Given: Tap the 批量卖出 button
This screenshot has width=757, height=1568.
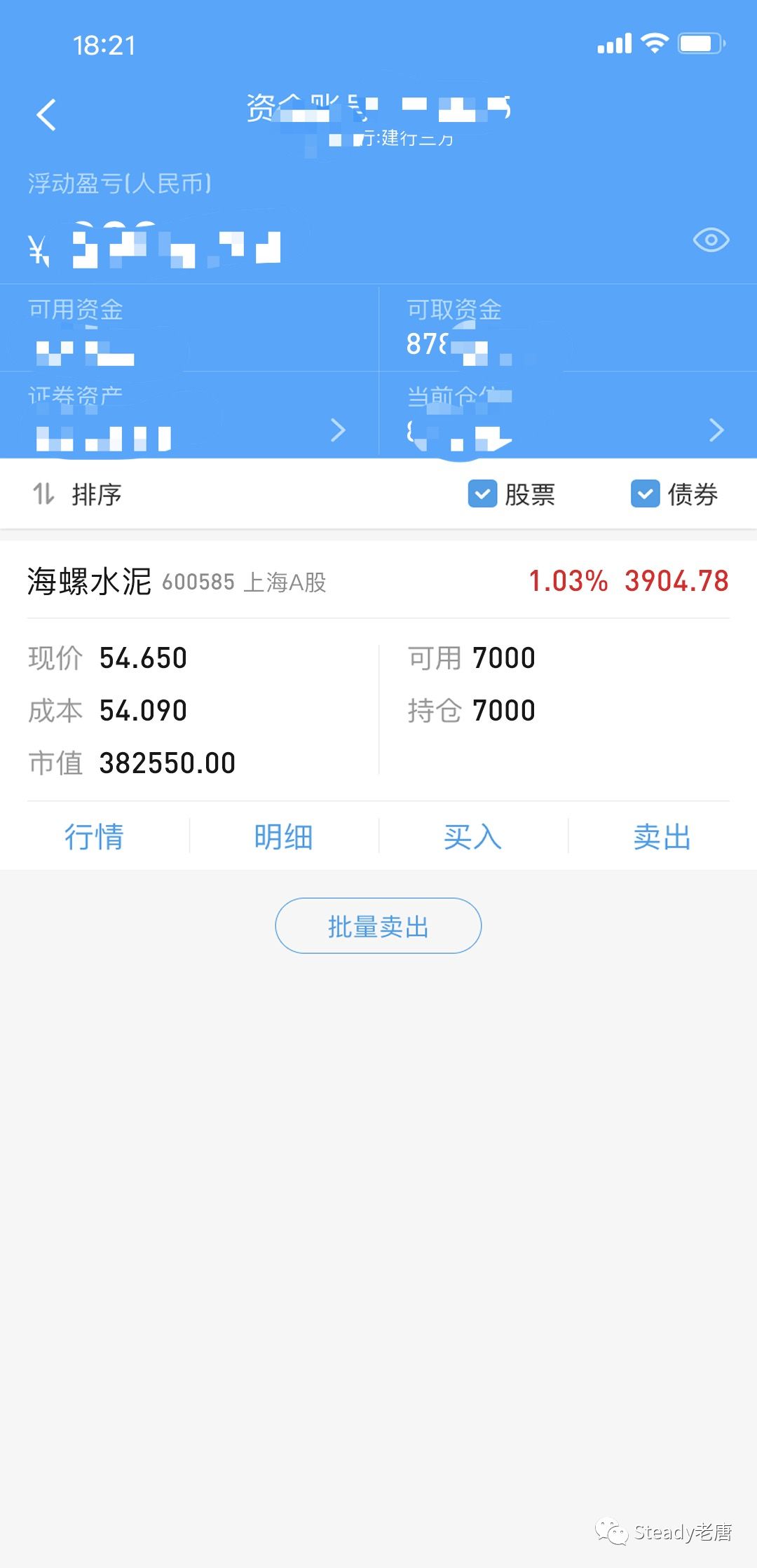Looking at the screenshot, I should [378, 926].
